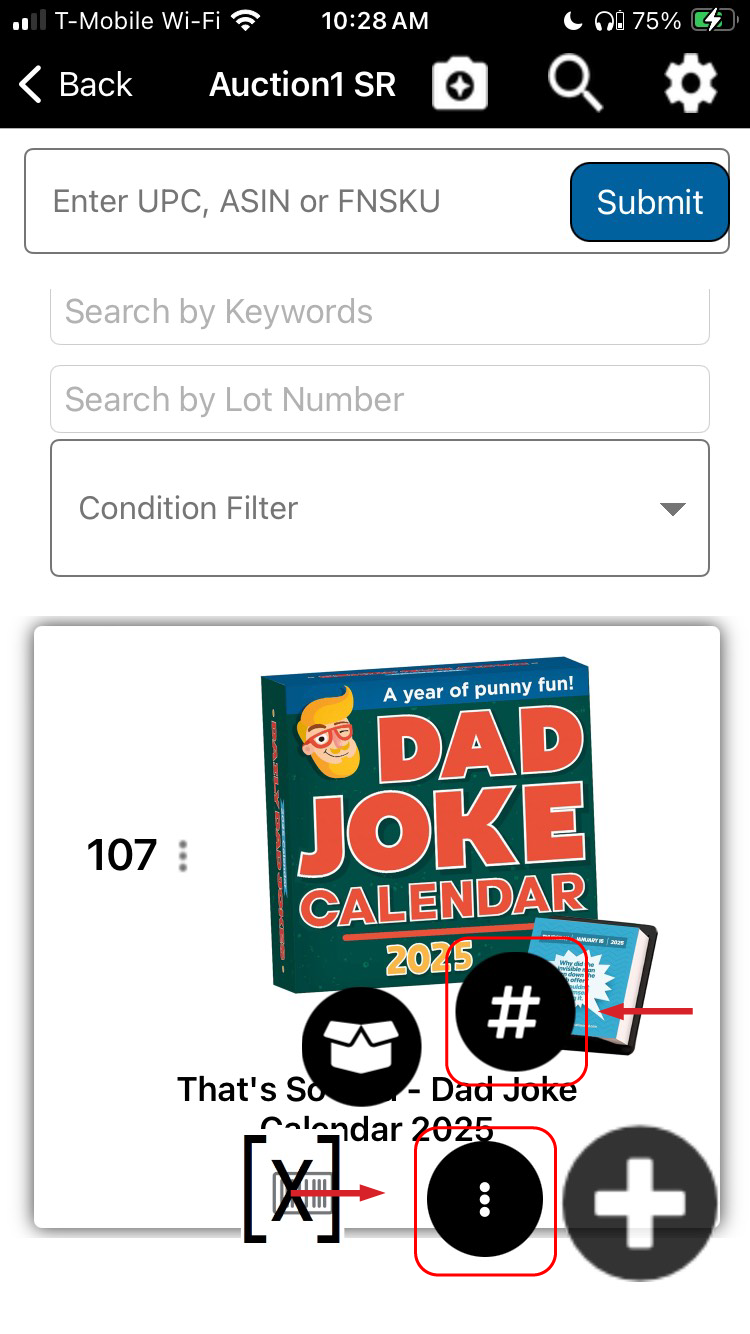
Task: Open the camera scan icon
Action: (460, 85)
